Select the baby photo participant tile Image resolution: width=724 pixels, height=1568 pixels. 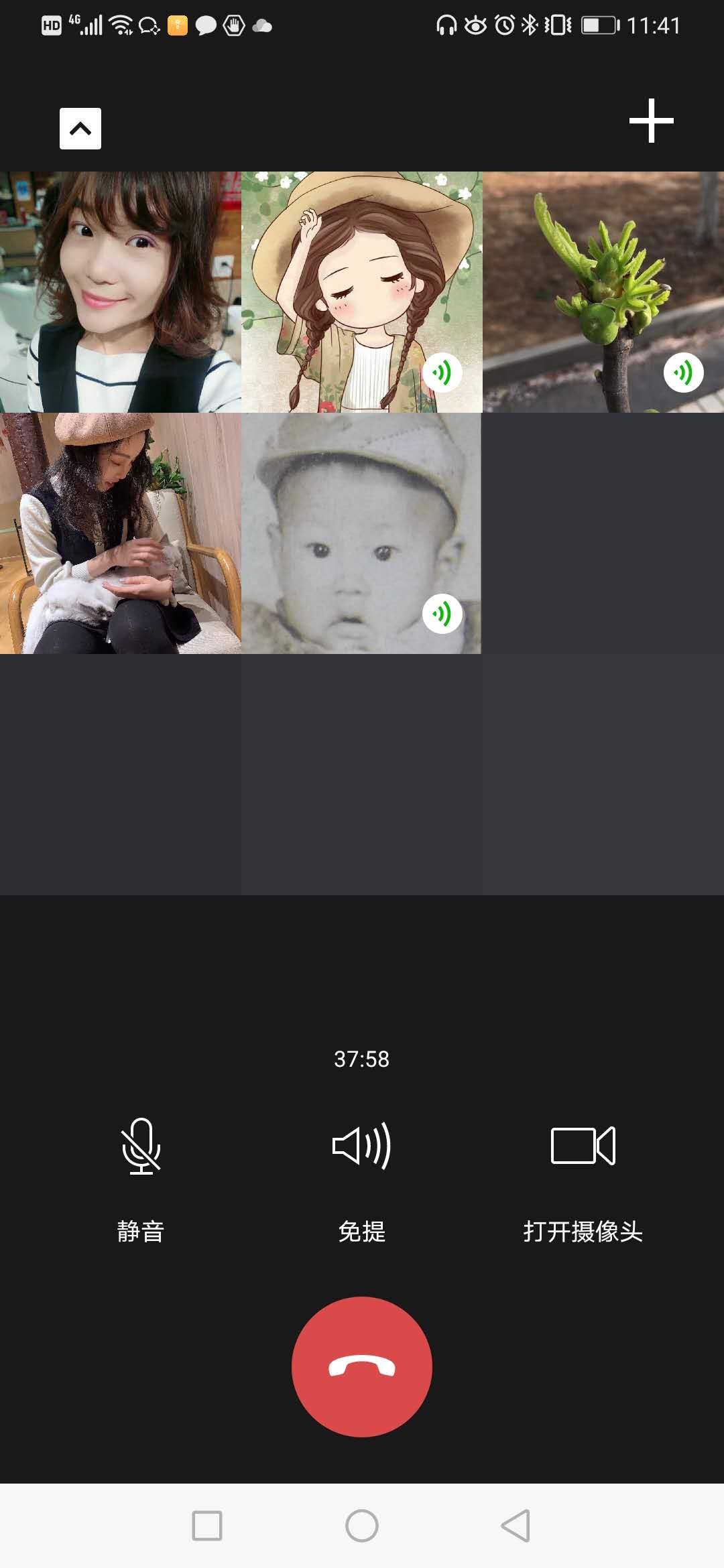tap(362, 533)
